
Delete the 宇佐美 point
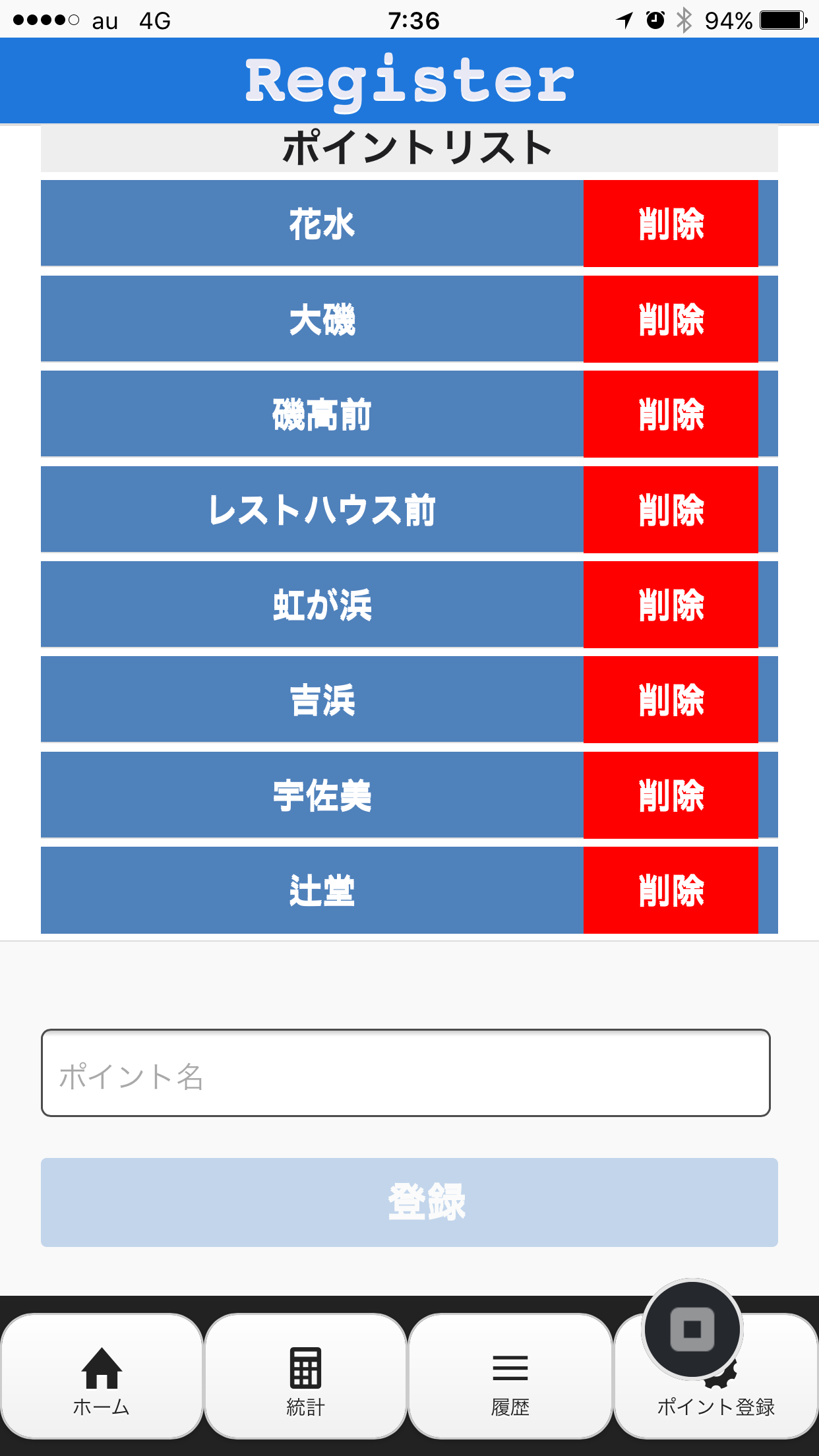[671, 795]
